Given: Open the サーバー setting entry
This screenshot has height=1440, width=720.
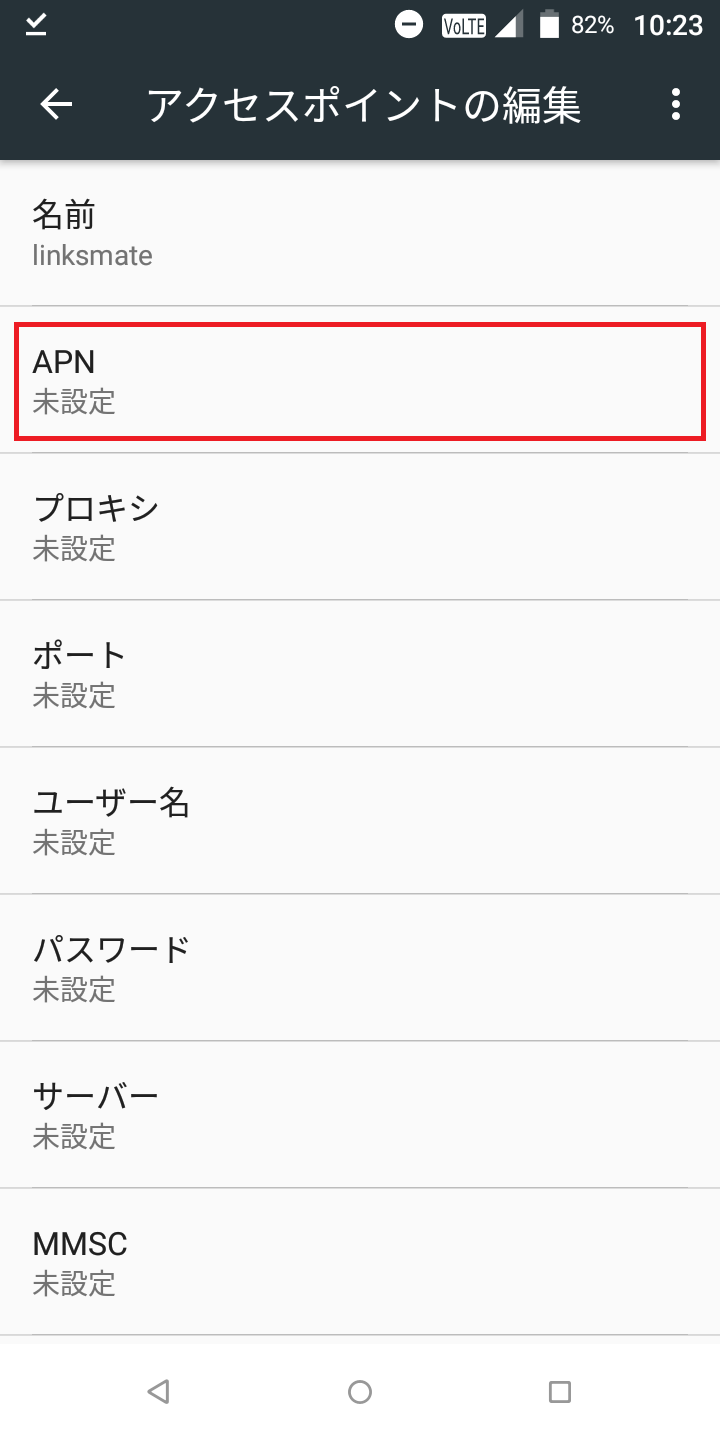Looking at the screenshot, I should 360,1113.
